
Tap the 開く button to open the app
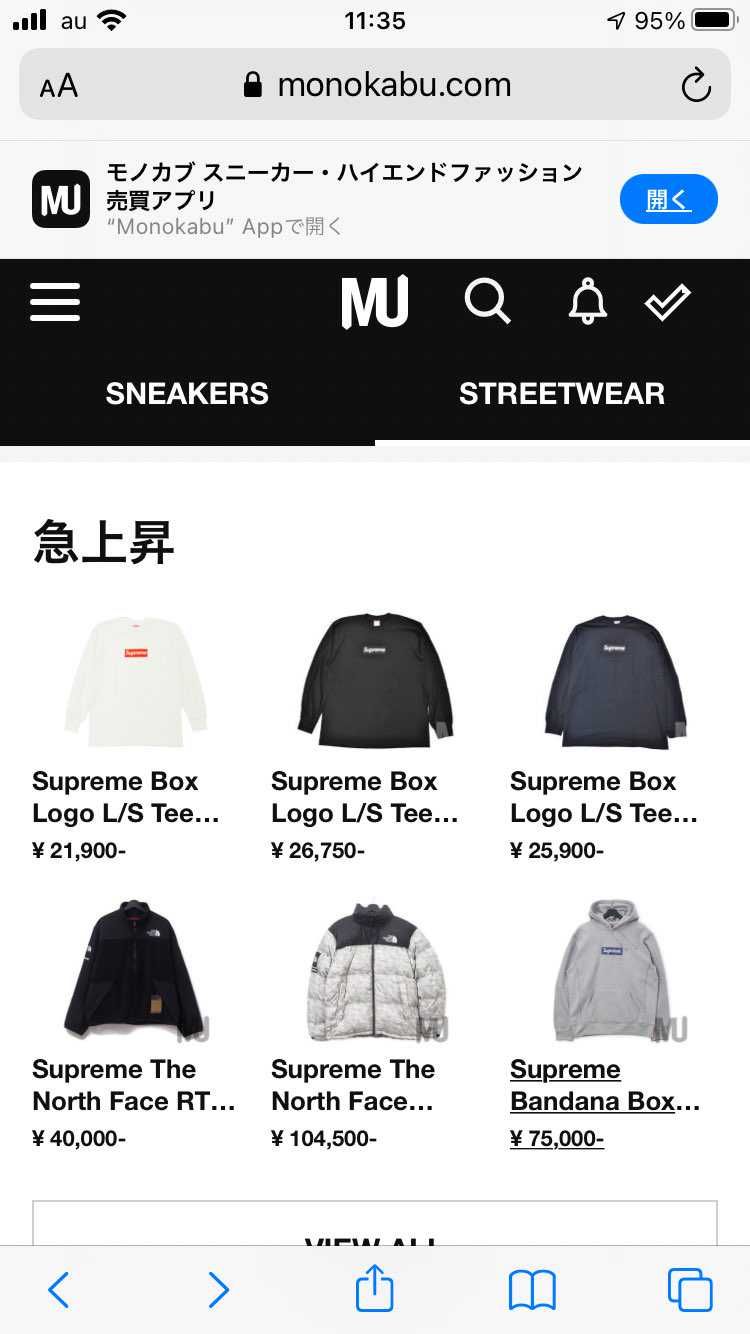point(668,198)
